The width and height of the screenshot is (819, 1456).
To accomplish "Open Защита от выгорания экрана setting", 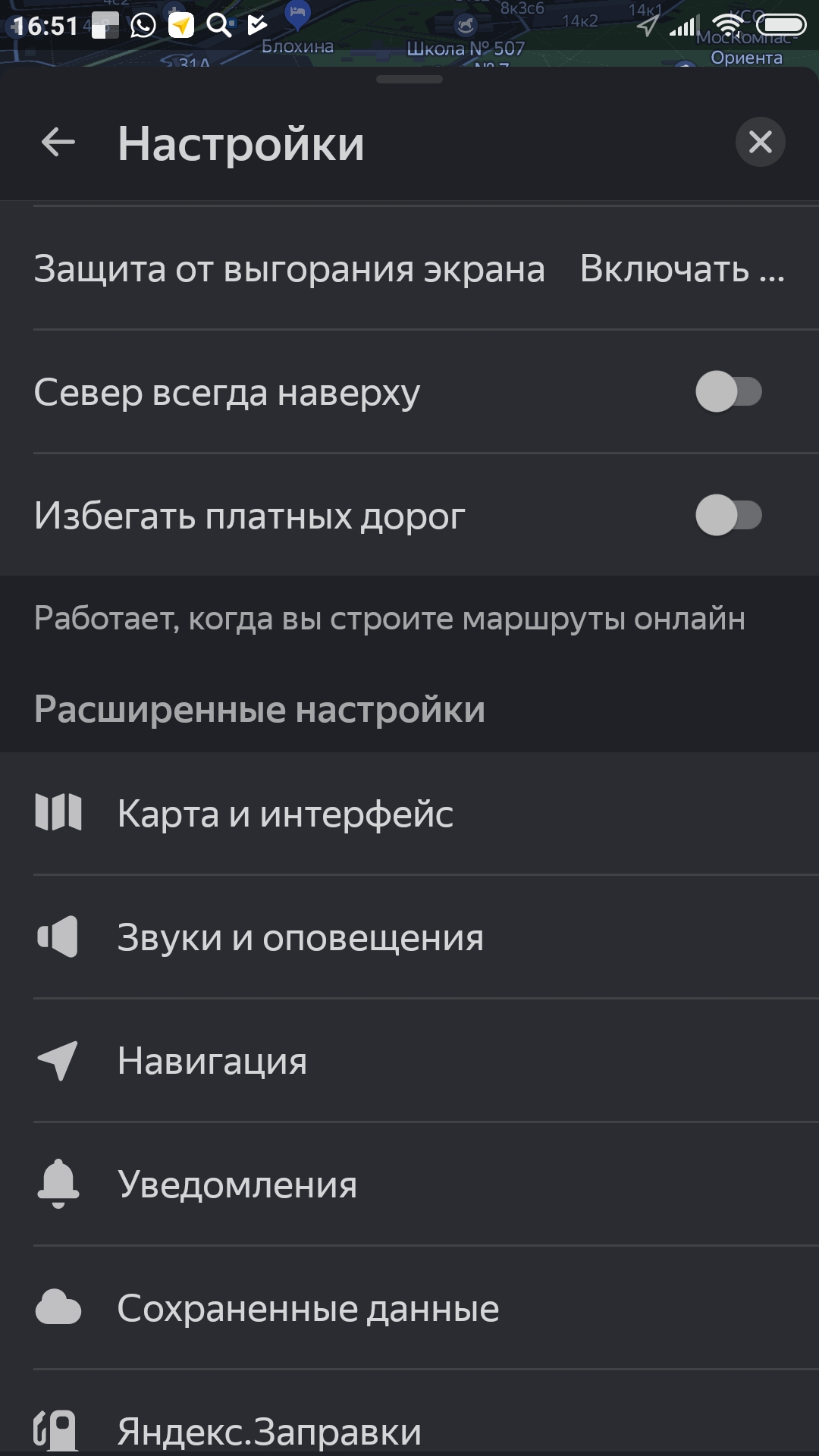I will point(409,269).
